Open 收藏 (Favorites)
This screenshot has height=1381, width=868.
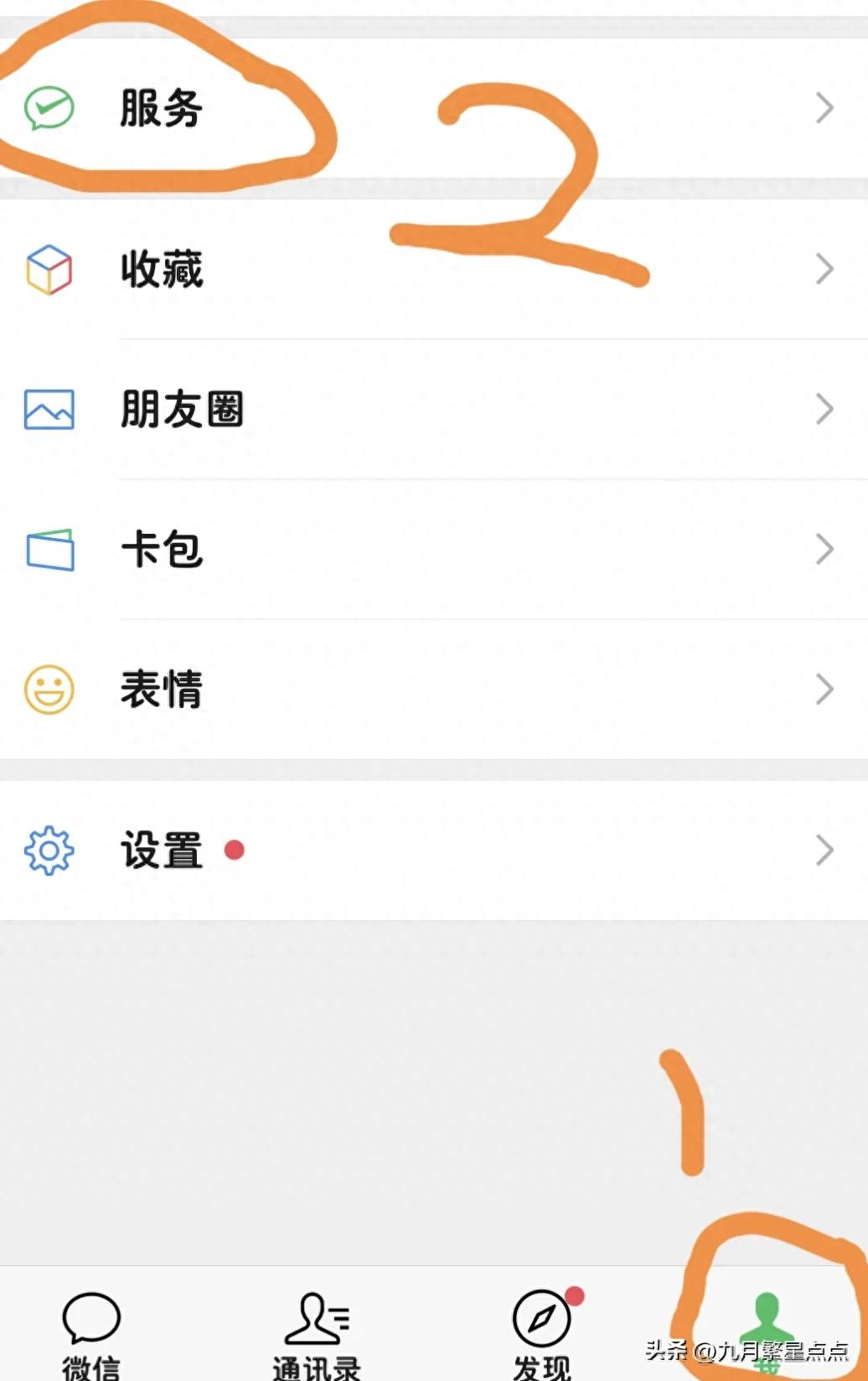coord(163,270)
